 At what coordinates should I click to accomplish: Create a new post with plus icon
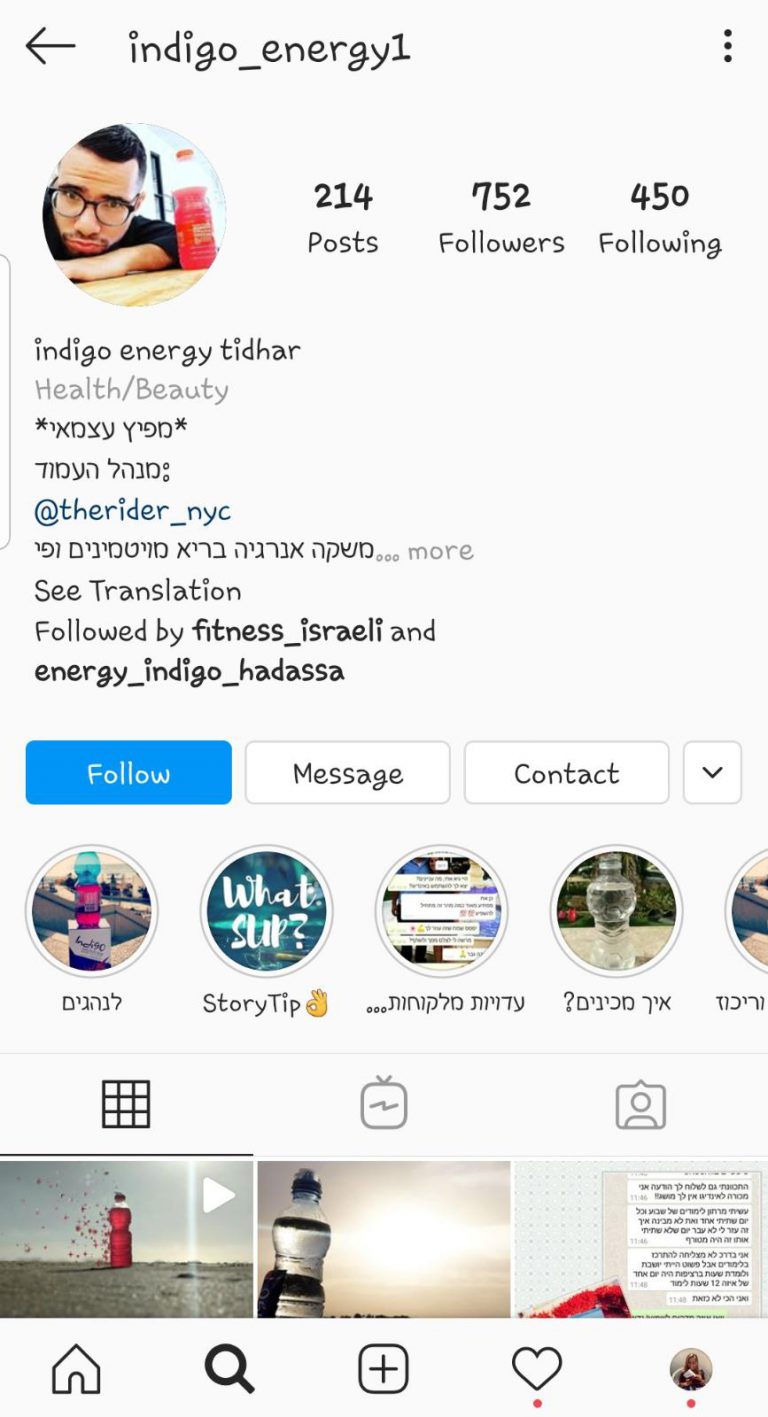click(x=384, y=1369)
